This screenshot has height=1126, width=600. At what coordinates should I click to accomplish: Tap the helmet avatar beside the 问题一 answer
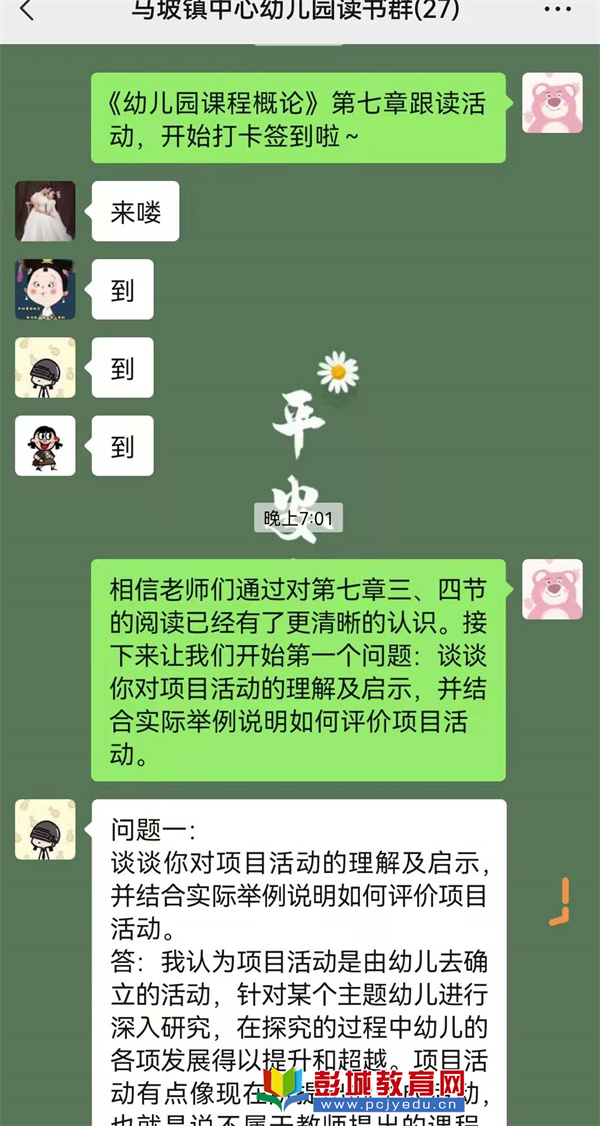[45, 829]
